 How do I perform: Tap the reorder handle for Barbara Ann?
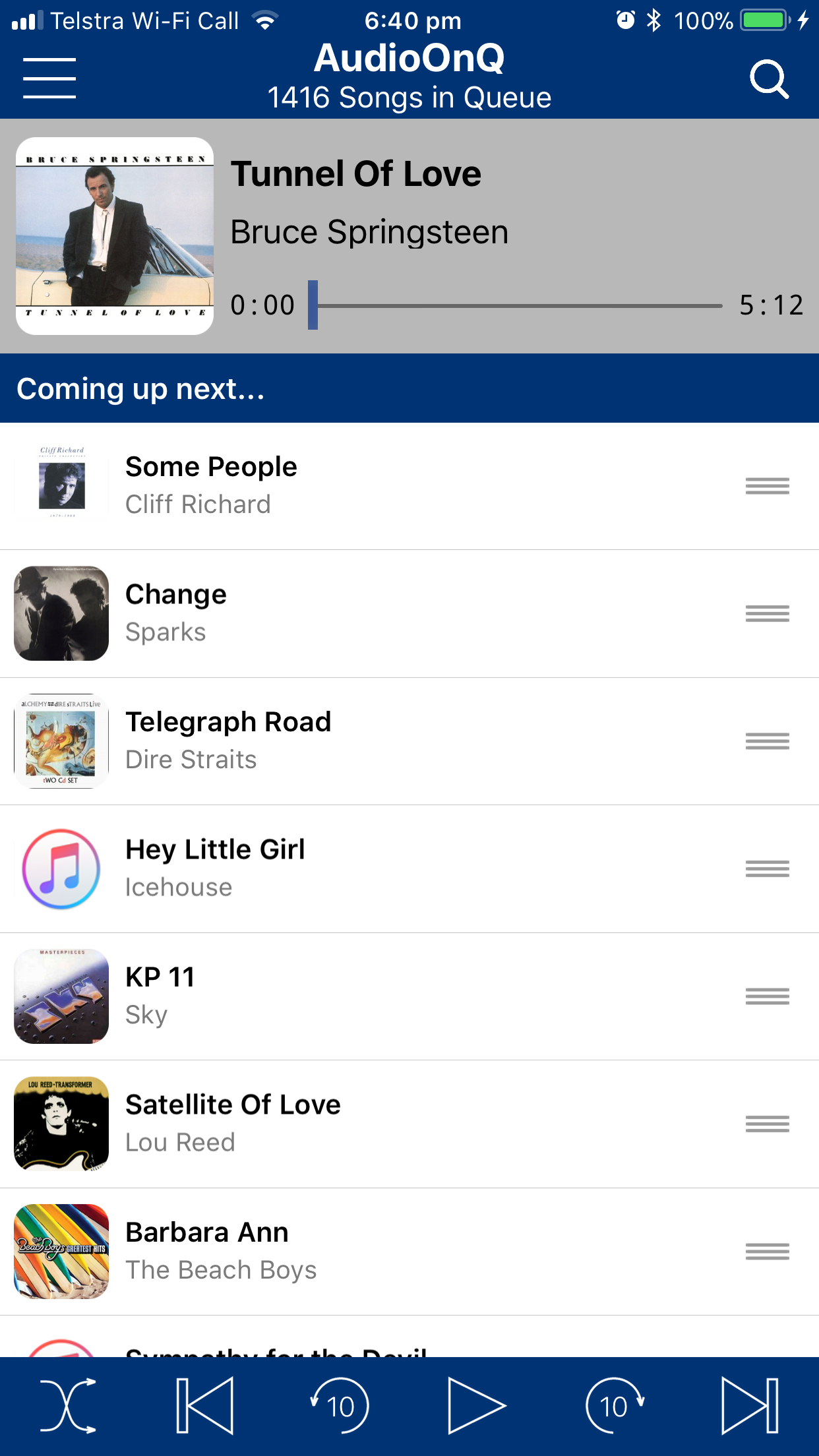(767, 1251)
